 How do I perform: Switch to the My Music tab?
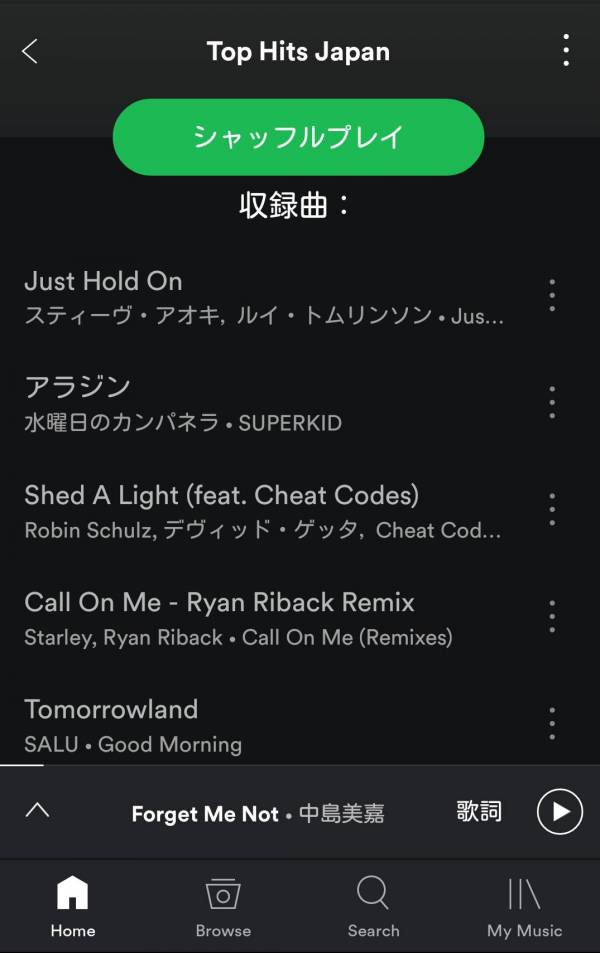(524, 907)
